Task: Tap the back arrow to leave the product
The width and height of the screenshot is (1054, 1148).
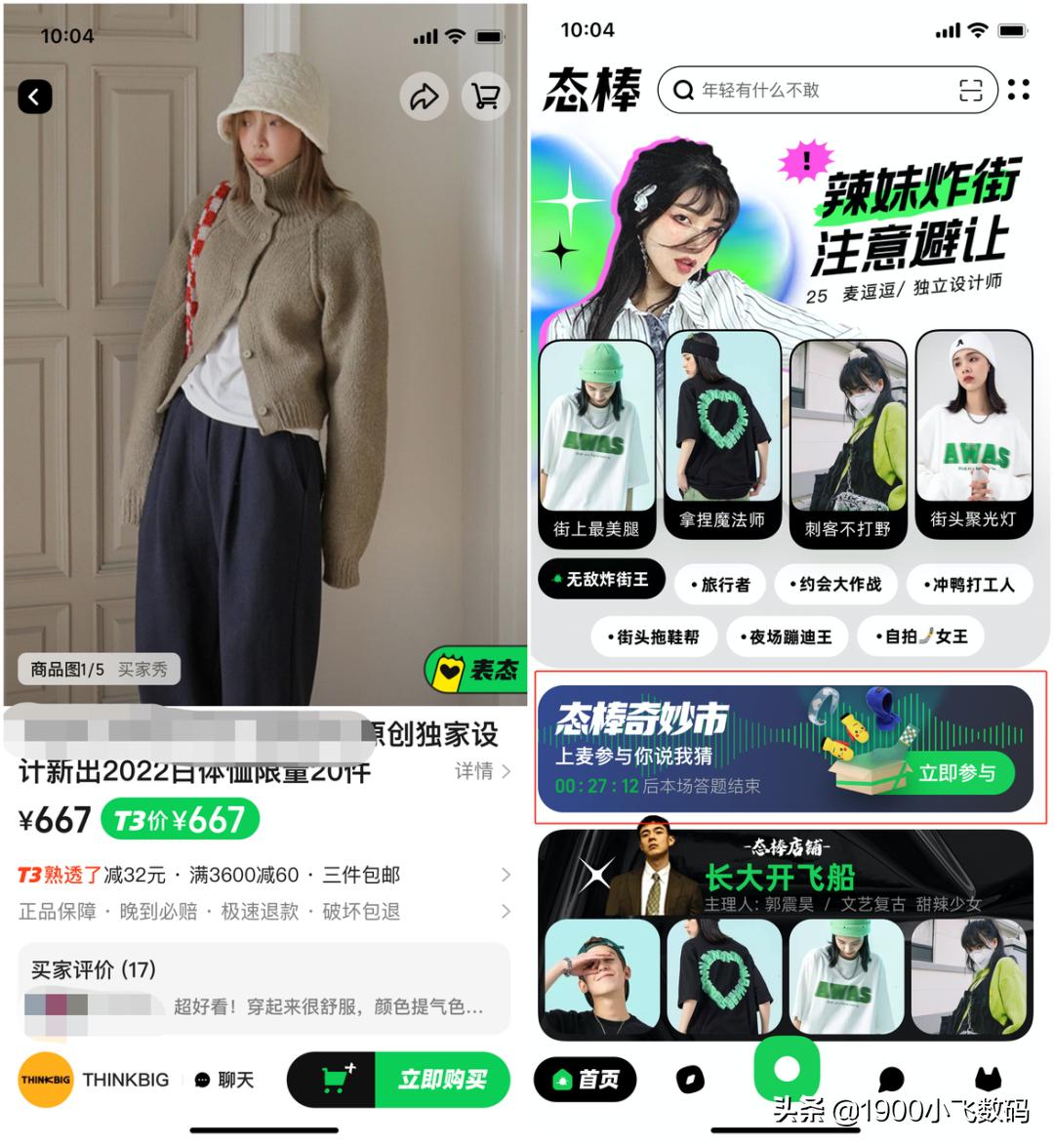Action: [x=36, y=96]
